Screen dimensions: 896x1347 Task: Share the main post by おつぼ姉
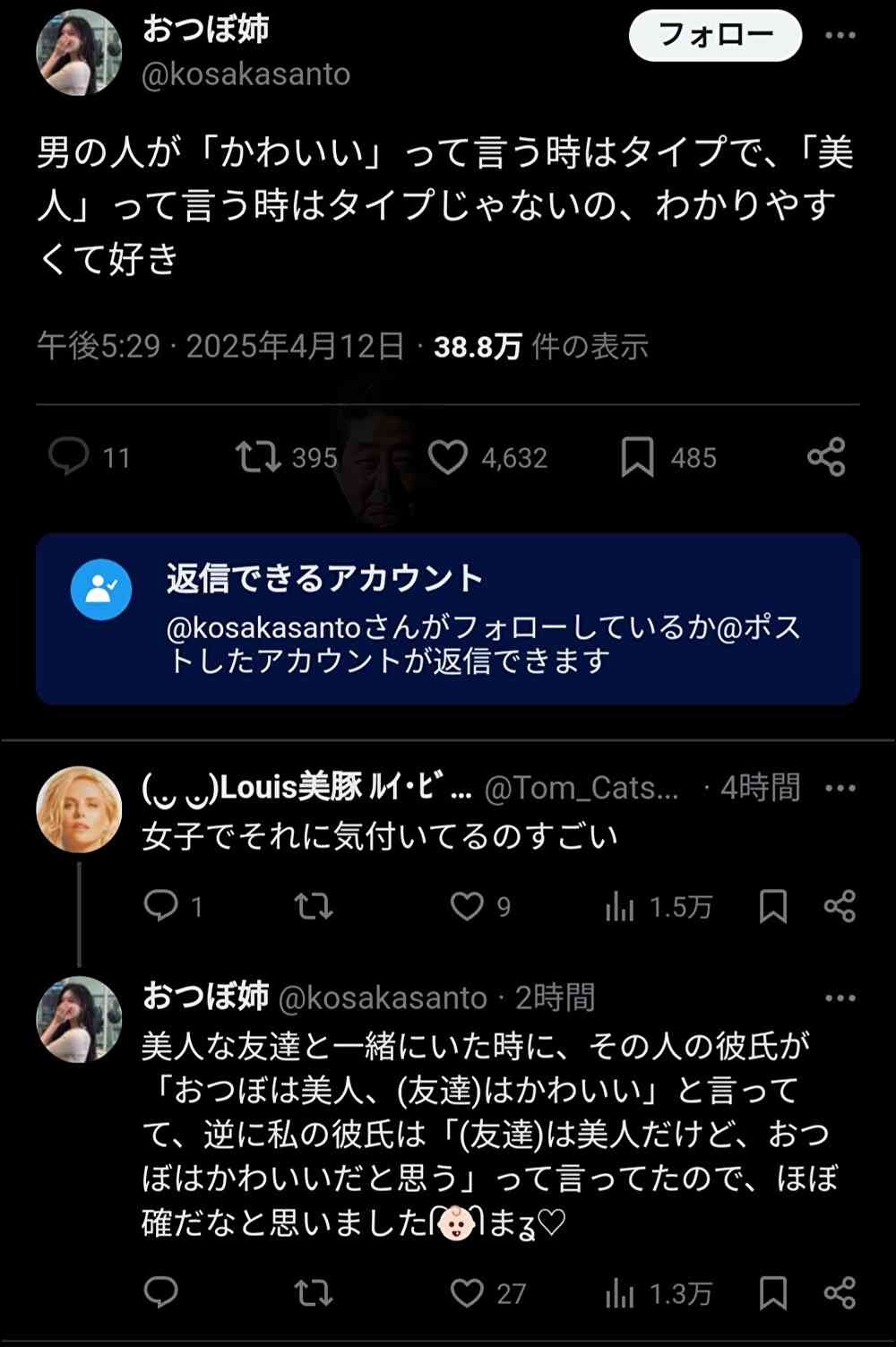[825, 457]
